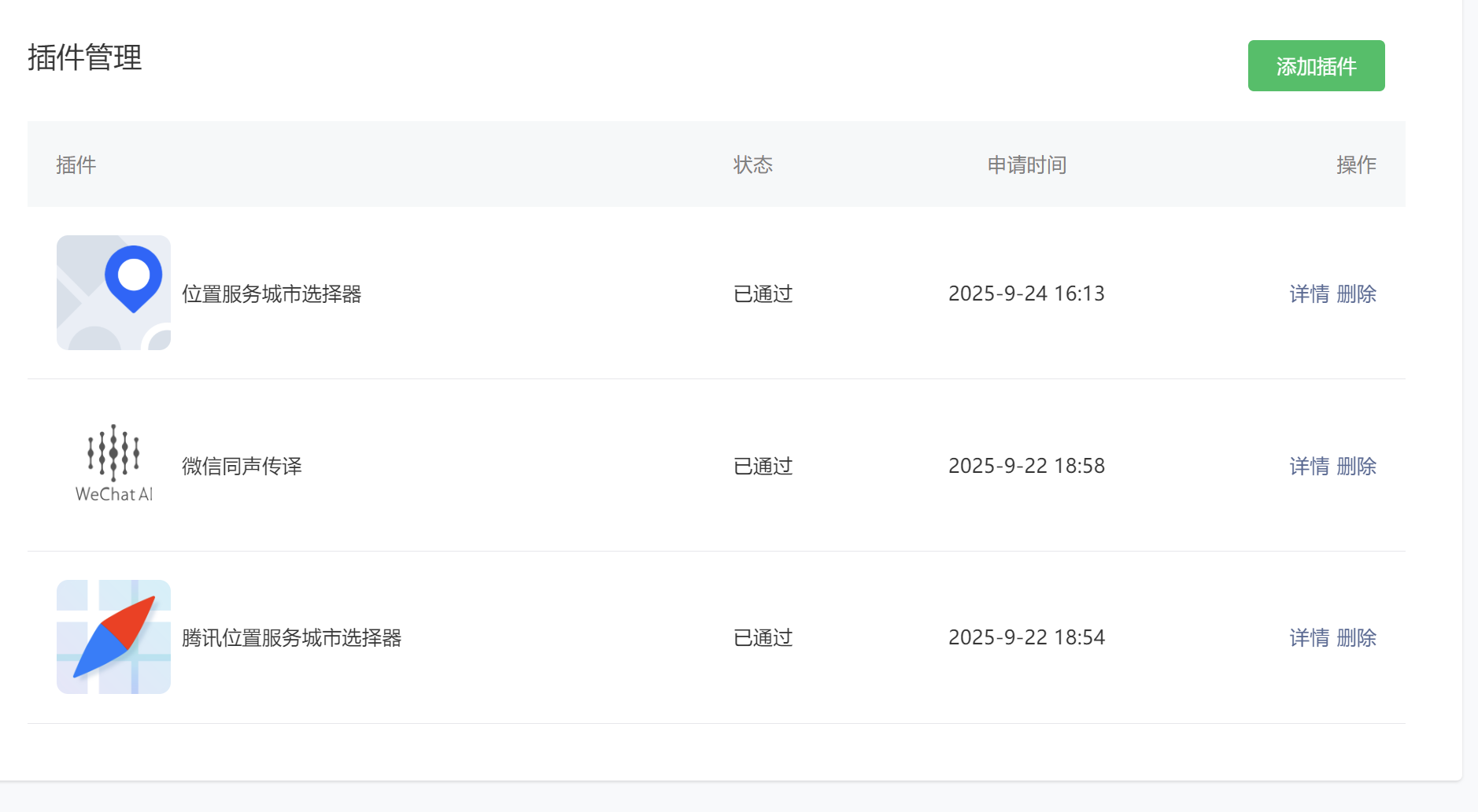Delete 腾讯位置服务城市选择器 plugin

(x=1357, y=638)
